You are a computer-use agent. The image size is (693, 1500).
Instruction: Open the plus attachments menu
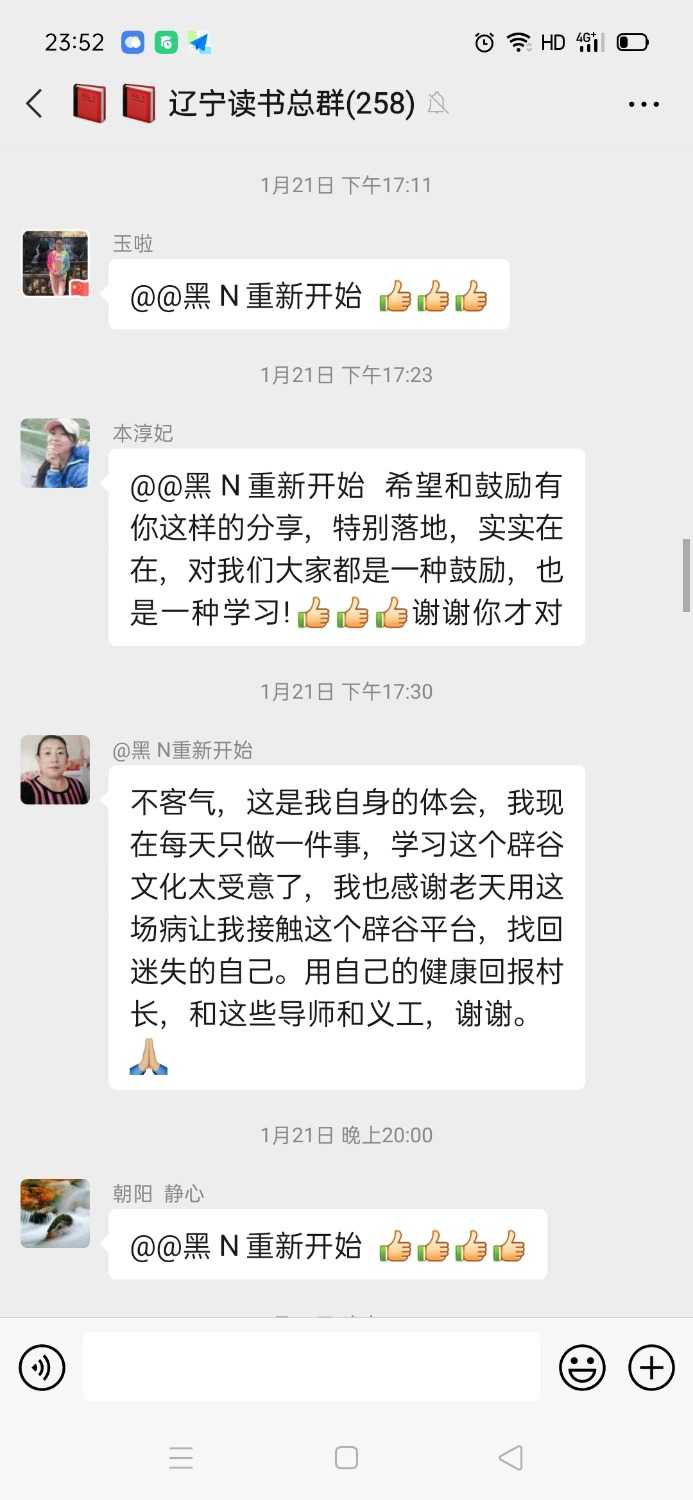click(x=651, y=1367)
